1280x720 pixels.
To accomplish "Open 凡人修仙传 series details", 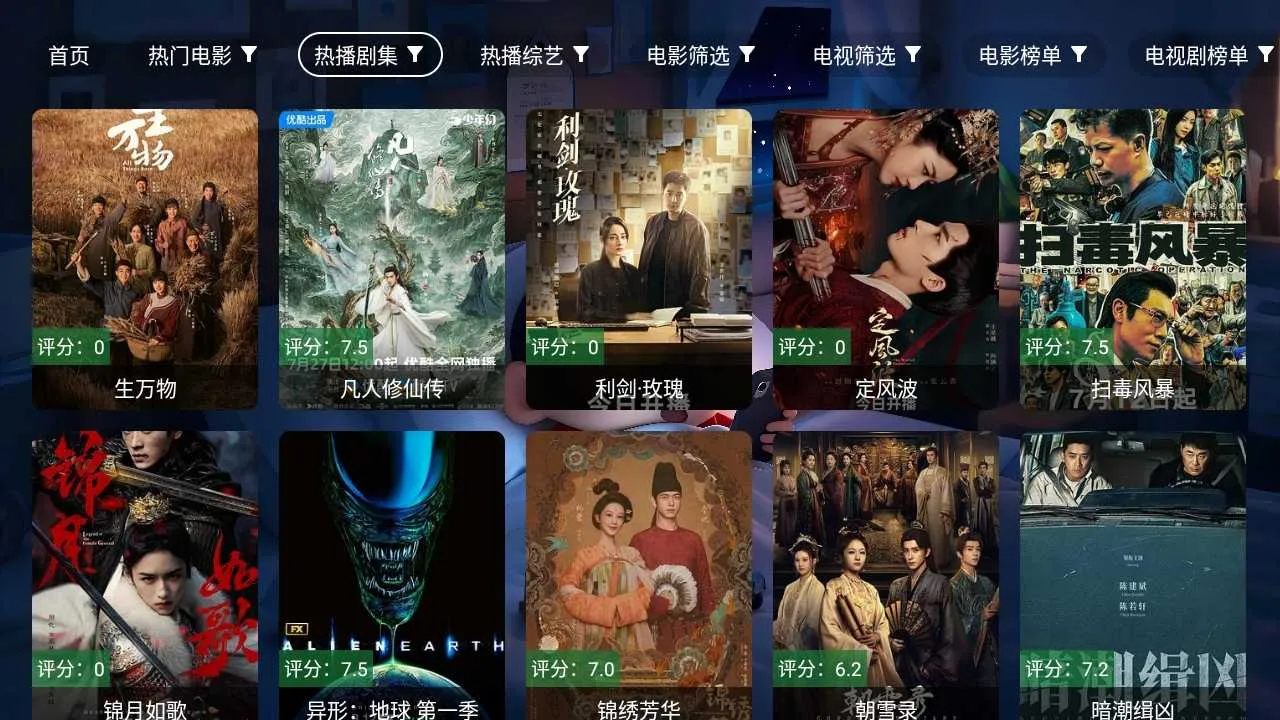I will (x=392, y=258).
